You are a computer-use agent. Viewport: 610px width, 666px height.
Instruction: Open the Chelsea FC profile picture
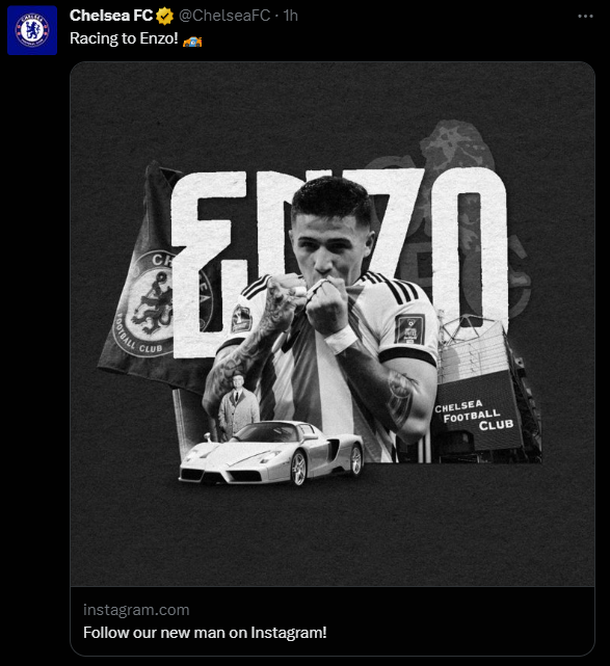coord(32,30)
